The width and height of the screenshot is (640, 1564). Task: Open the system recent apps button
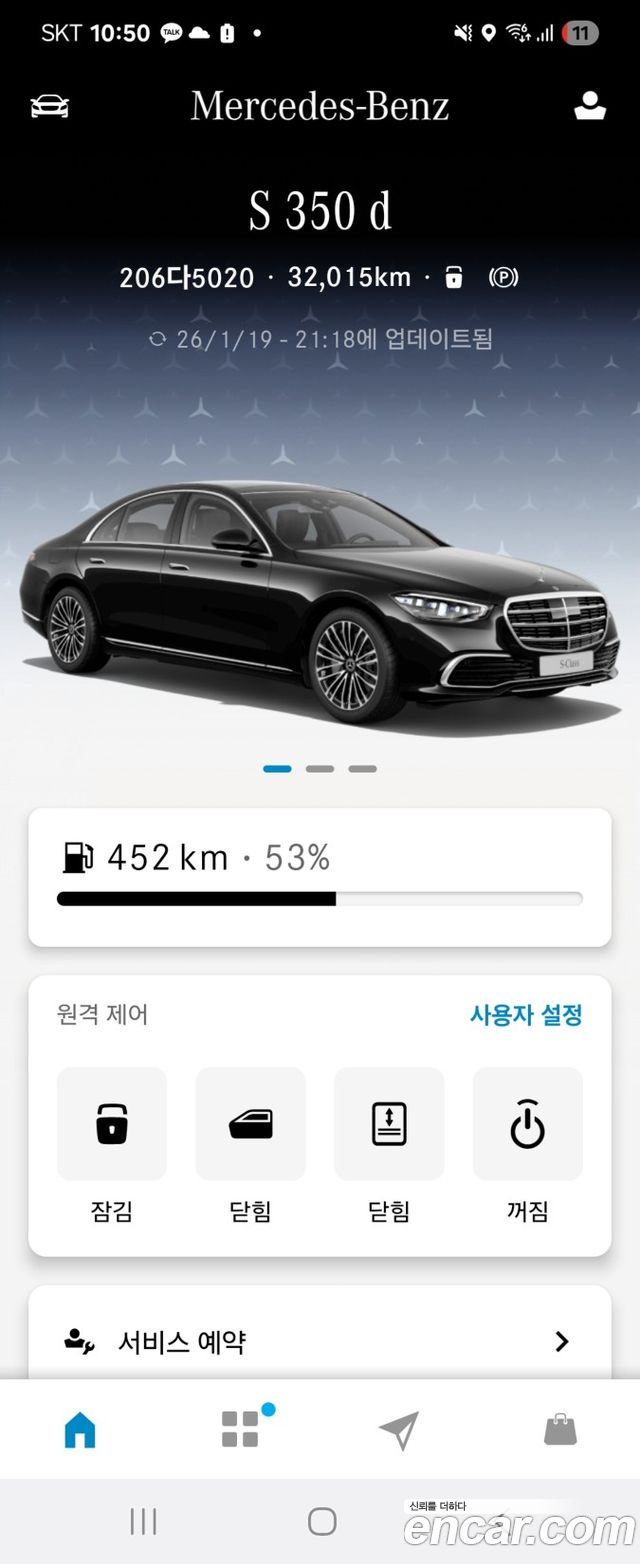coord(143,1521)
